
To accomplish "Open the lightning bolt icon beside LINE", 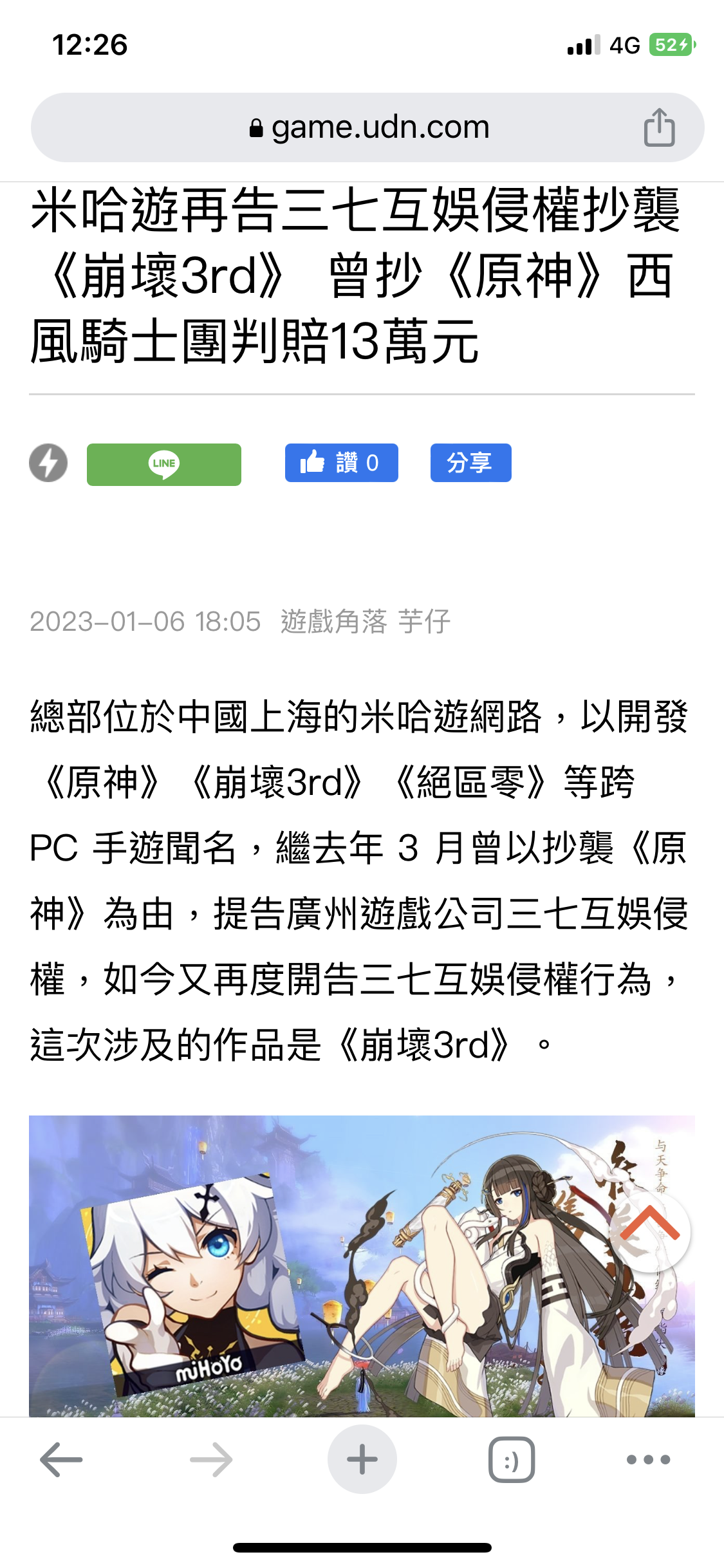I will 48,463.
